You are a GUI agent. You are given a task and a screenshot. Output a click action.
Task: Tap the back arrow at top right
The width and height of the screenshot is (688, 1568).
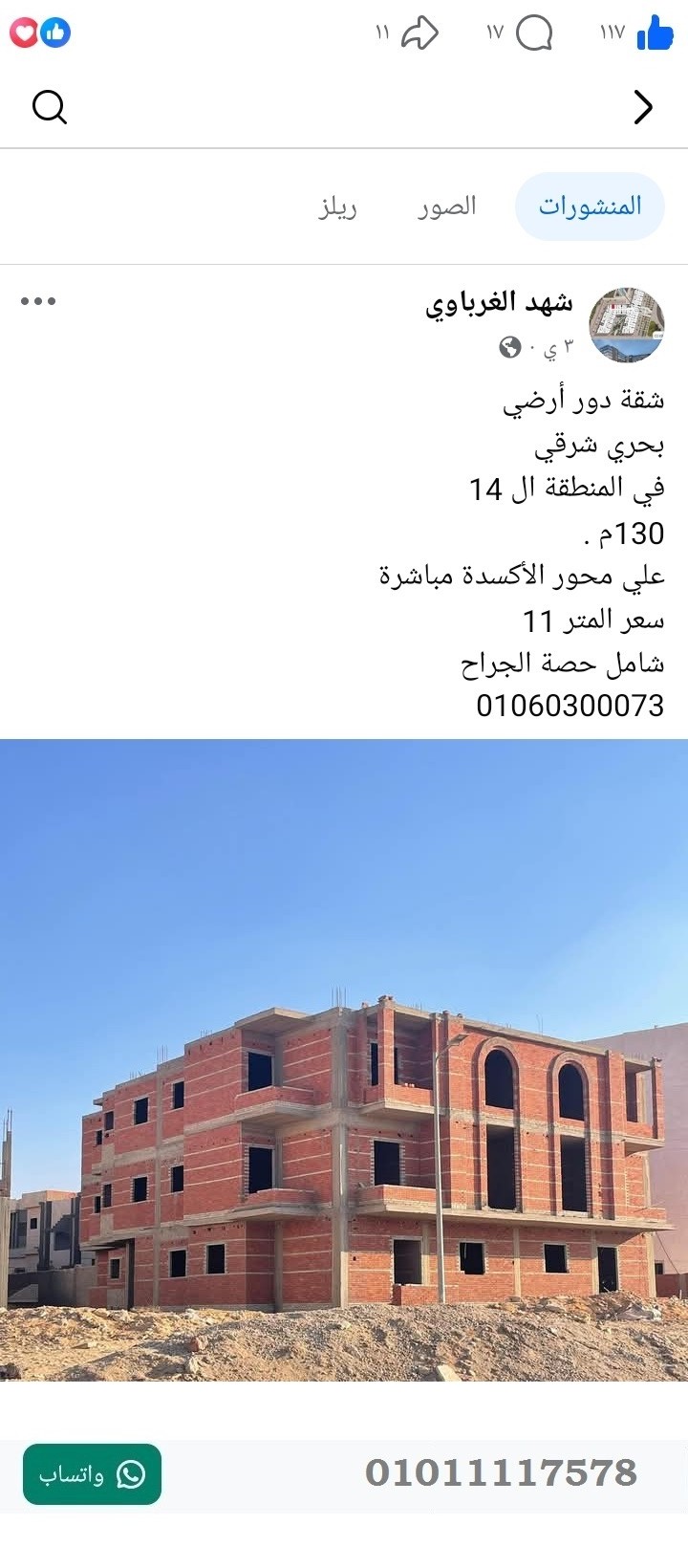(644, 108)
